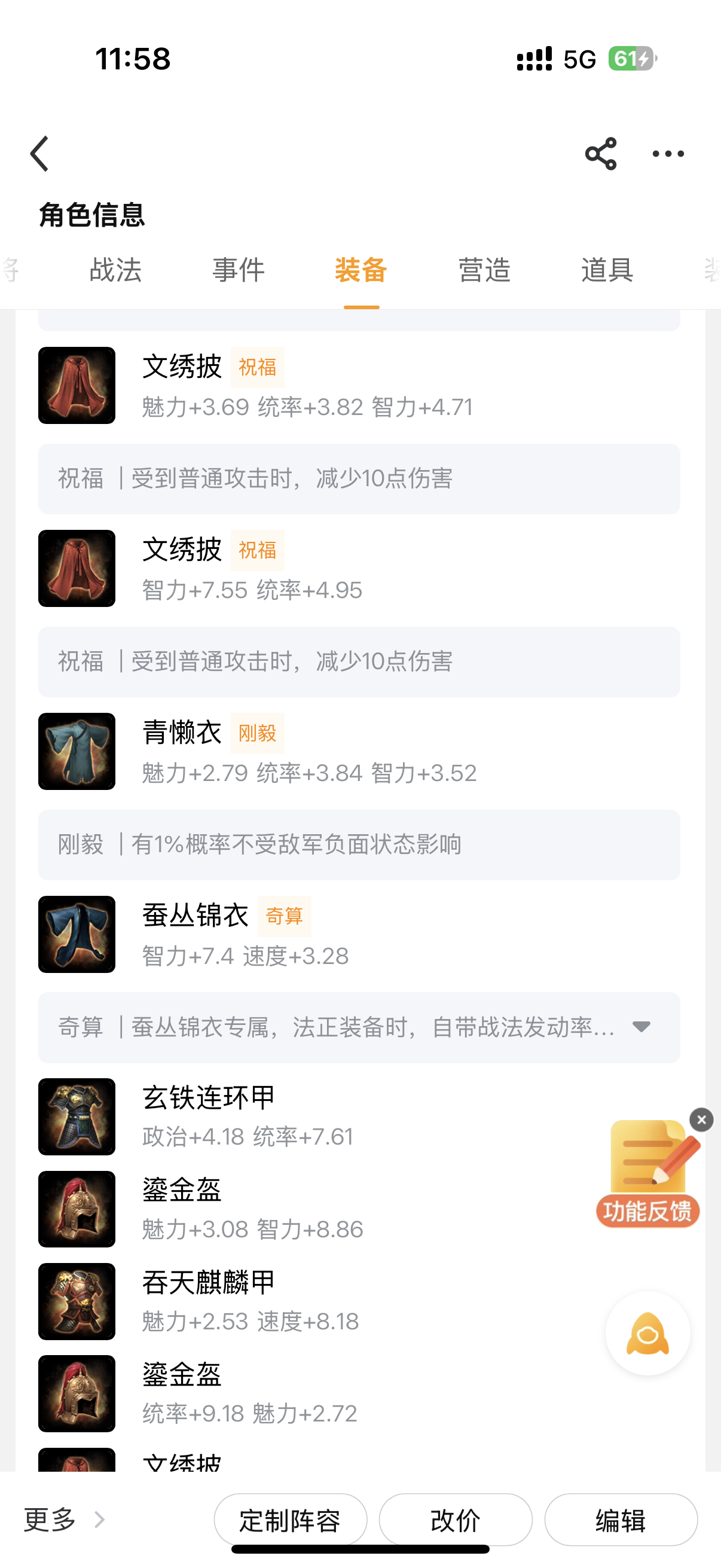Open the customer service assistant bubble
721x1568 pixels.
[x=647, y=1334]
